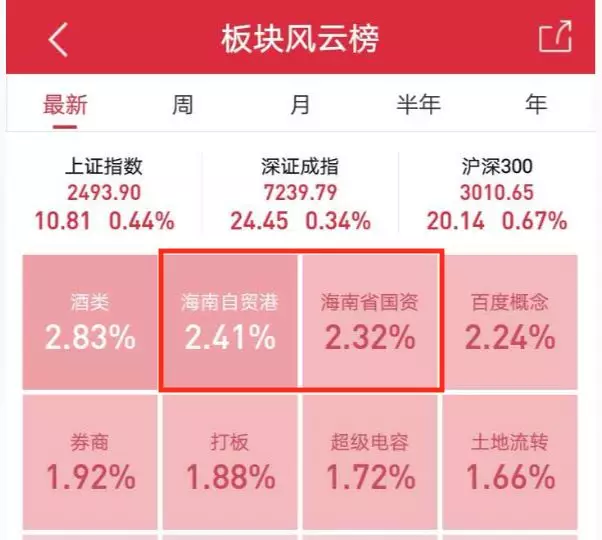Go back using the top-left arrow
The image size is (602, 540).
58,39
